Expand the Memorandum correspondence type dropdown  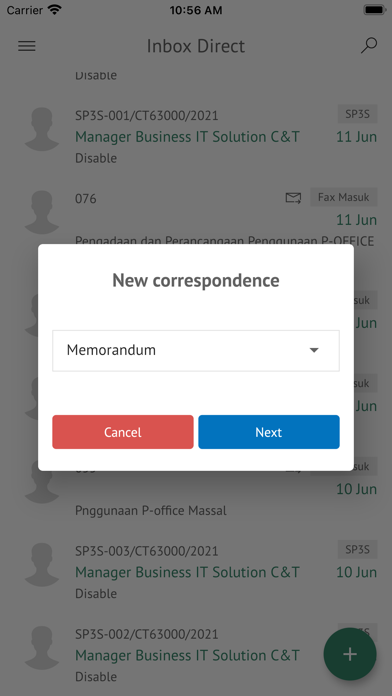196,350
